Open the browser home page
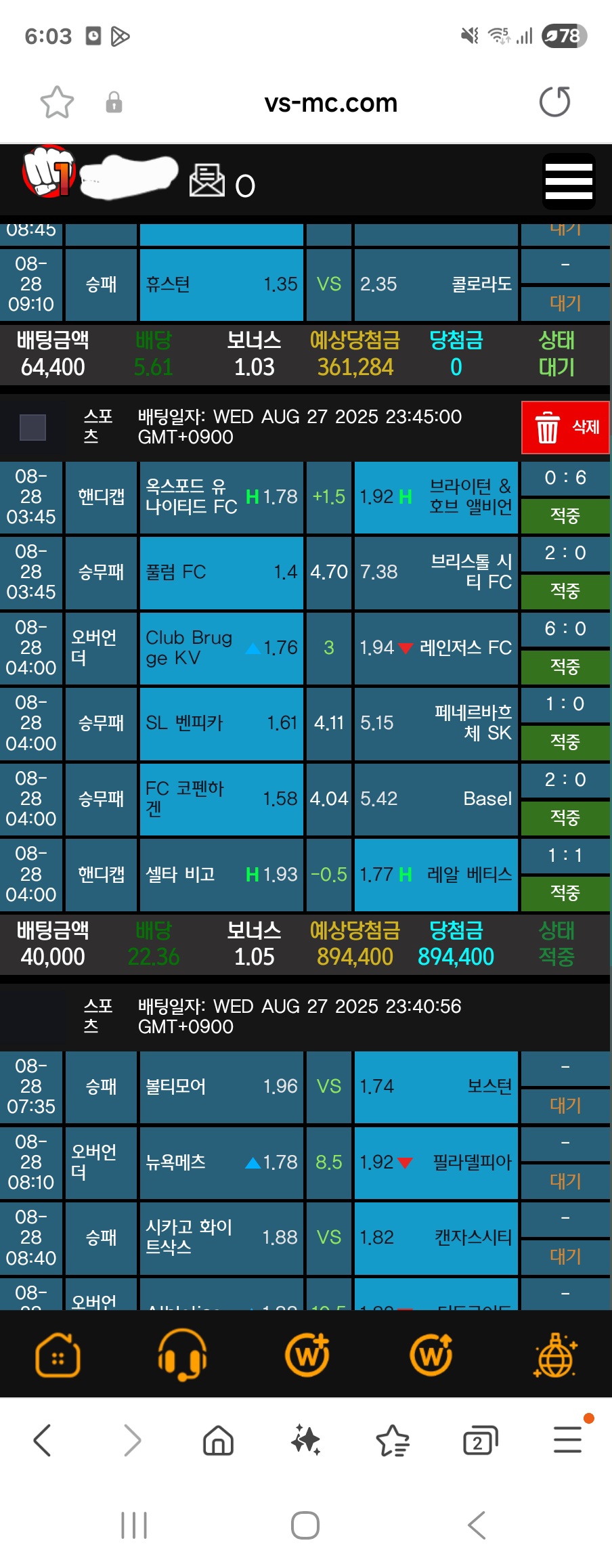 tap(218, 1440)
